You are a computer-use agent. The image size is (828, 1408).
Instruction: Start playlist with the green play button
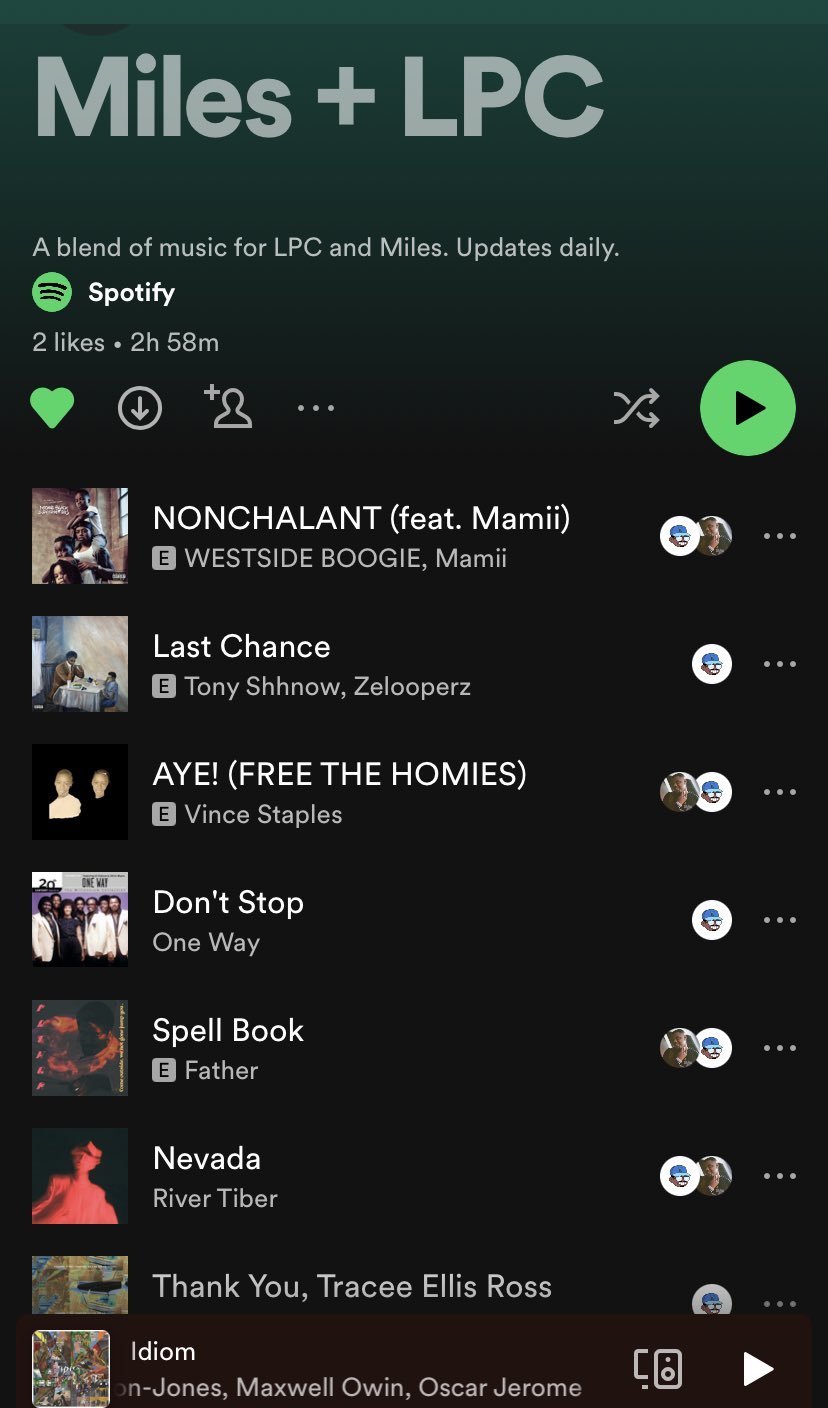pos(747,408)
